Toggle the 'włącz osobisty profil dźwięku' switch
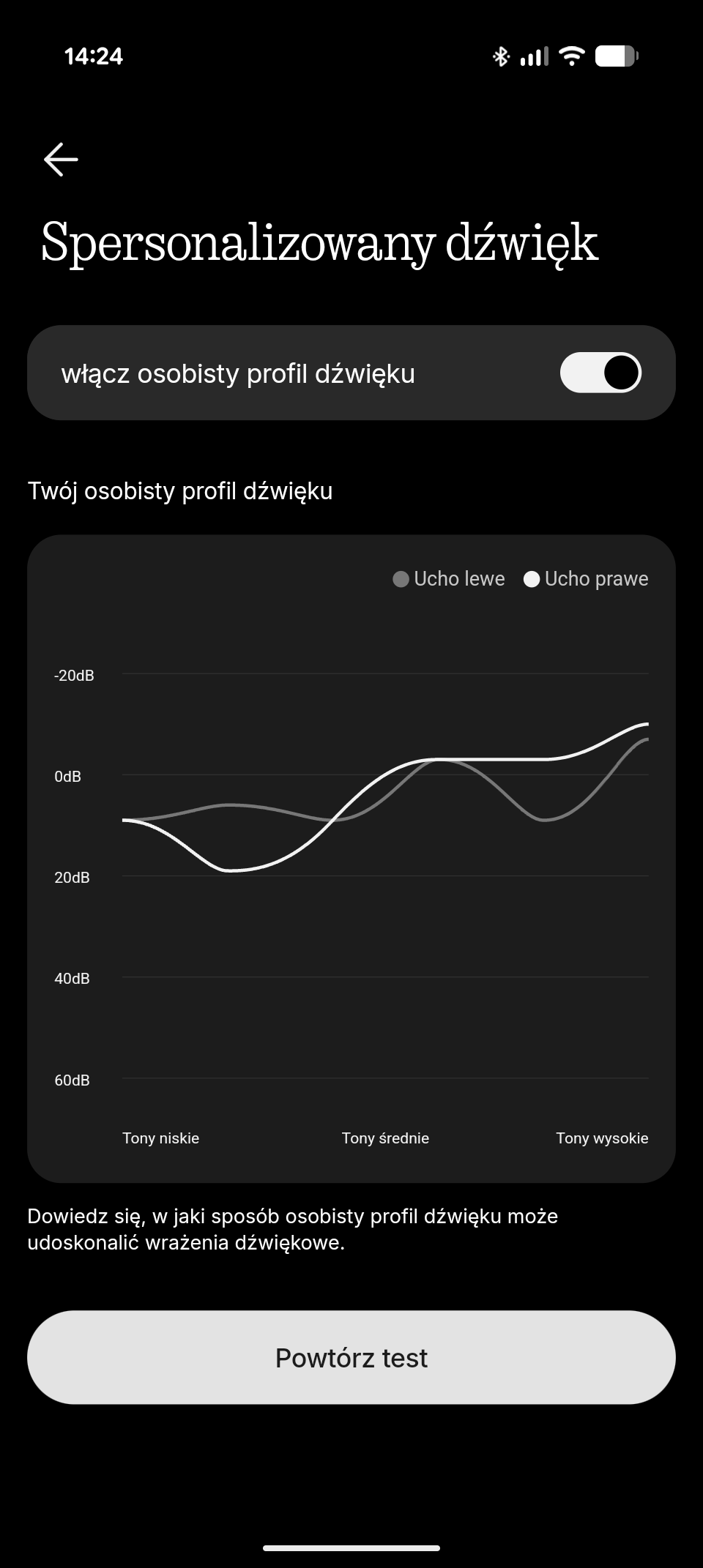Viewport: 703px width, 1568px height. 600,373
